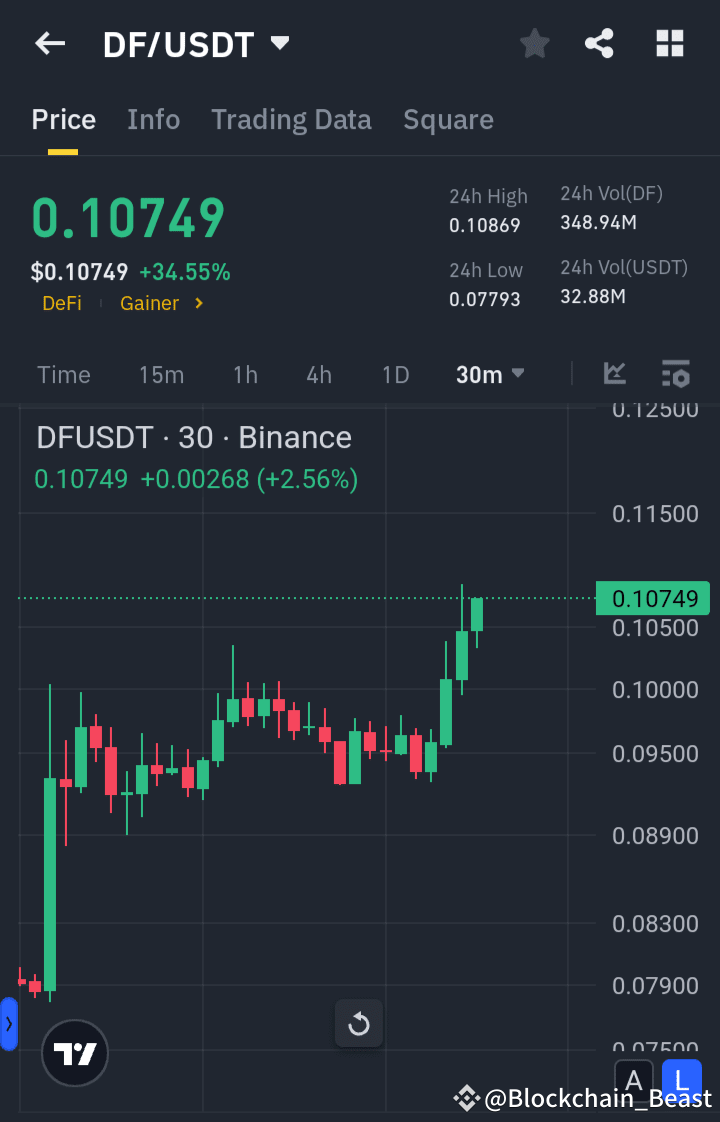Select the chart style icon
The image size is (720, 1122).
[614, 374]
